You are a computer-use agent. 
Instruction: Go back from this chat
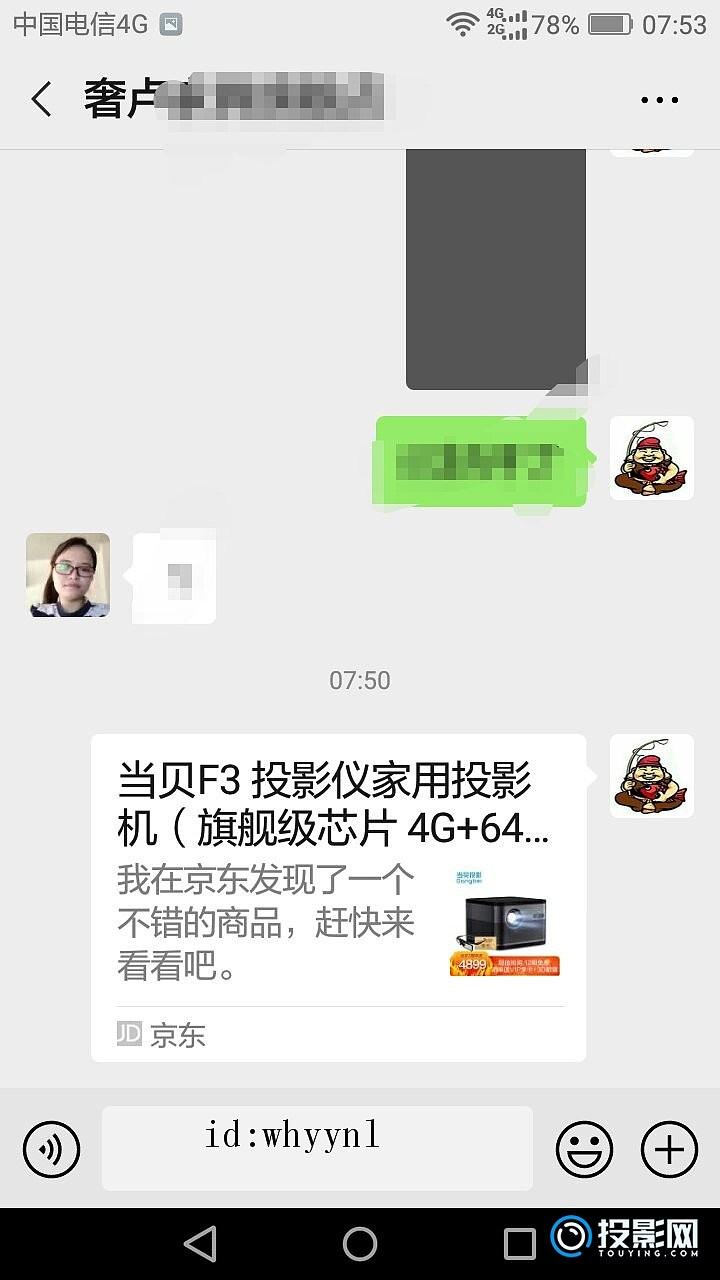tap(42, 100)
